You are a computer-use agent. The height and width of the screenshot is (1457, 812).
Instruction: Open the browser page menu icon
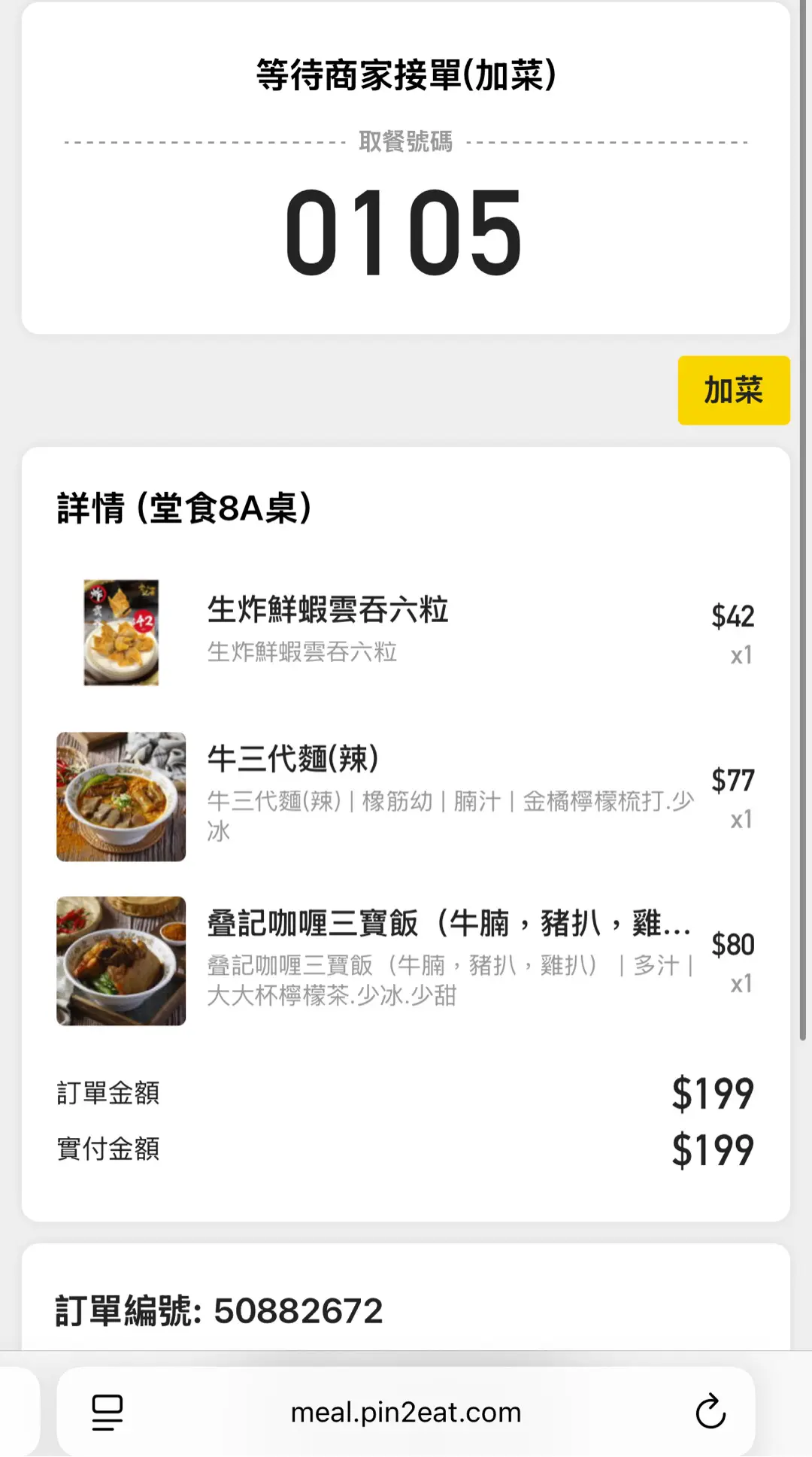point(108,1412)
